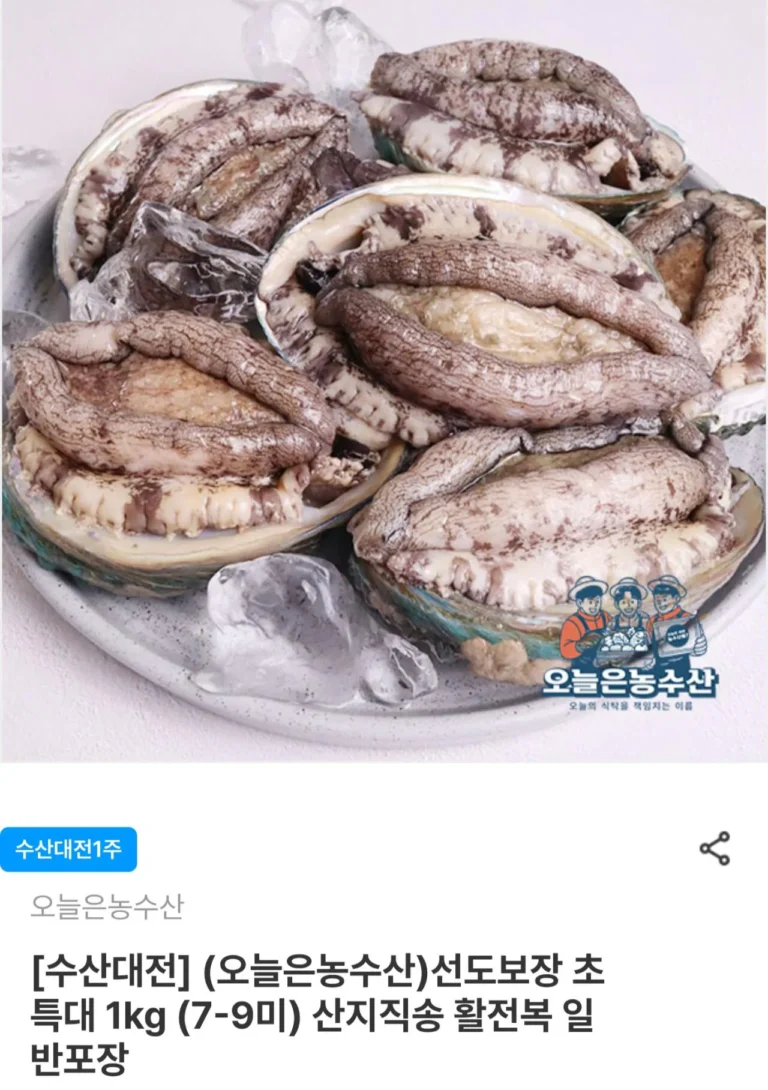This screenshot has height=1090, width=768.
Task: Tap the 수산대전1주 badge
Action: tap(68, 850)
